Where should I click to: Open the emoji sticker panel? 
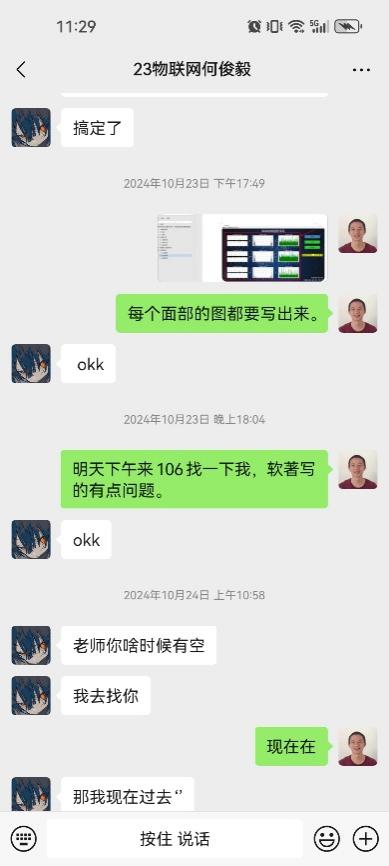pyautogui.click(x=327, y=839)
